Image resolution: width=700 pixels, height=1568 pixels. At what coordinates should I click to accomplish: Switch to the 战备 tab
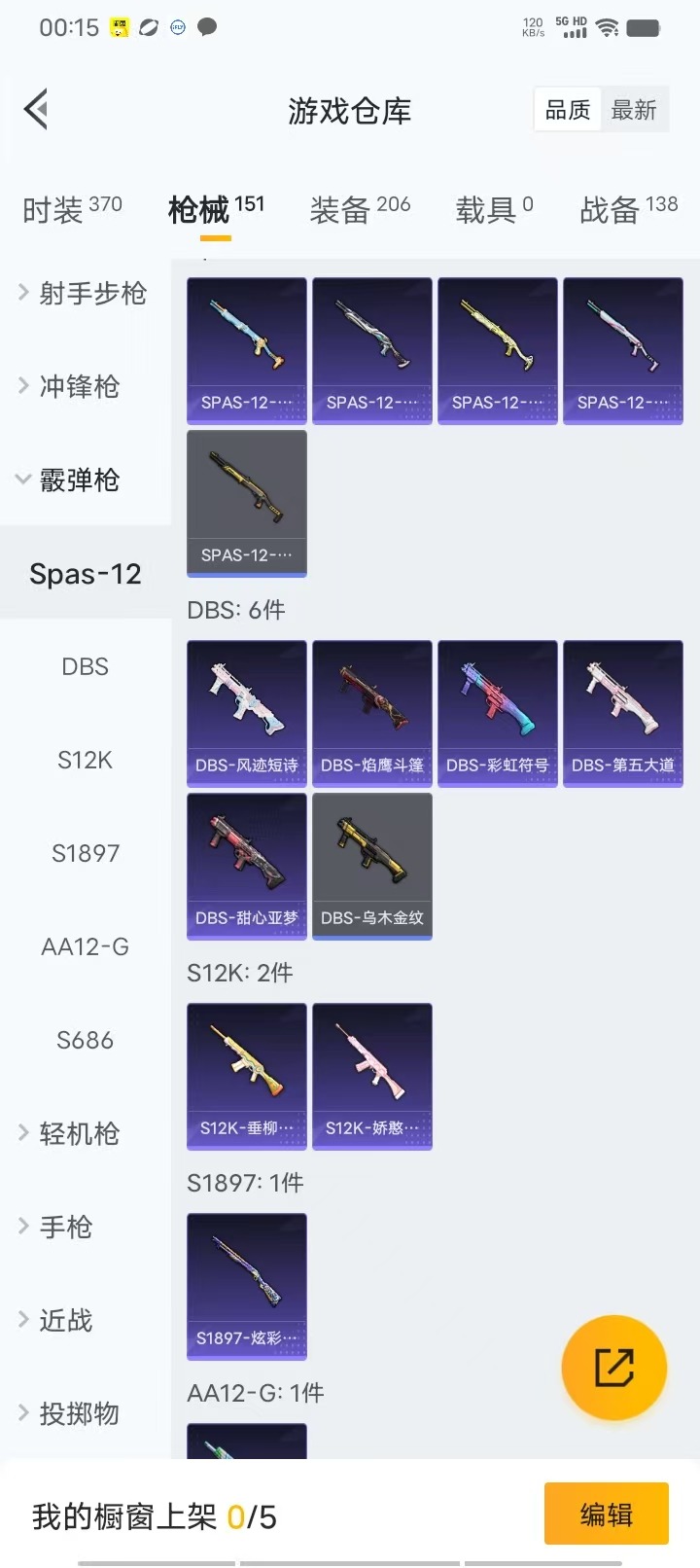tap(628, 209)
